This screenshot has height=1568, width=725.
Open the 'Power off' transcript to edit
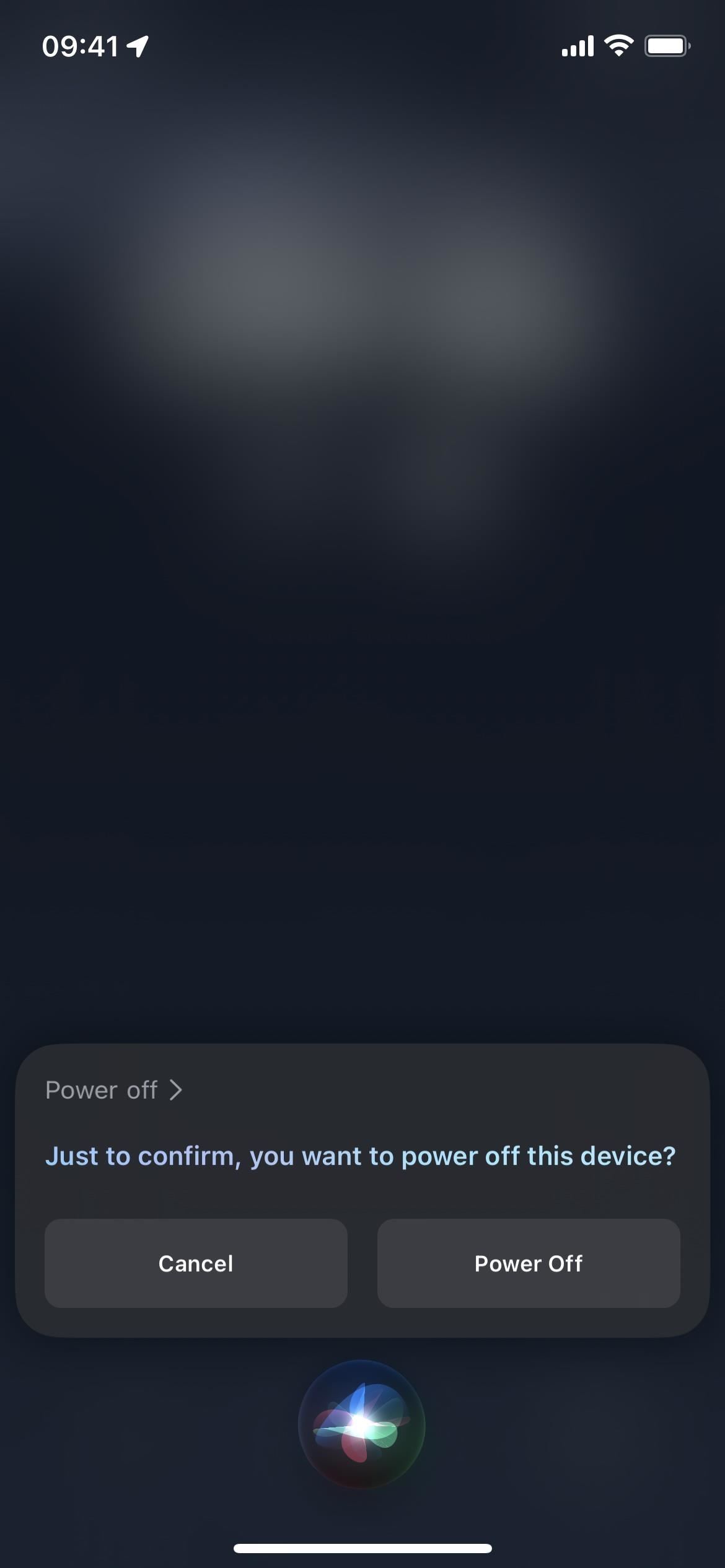(x=114, y=1090)
